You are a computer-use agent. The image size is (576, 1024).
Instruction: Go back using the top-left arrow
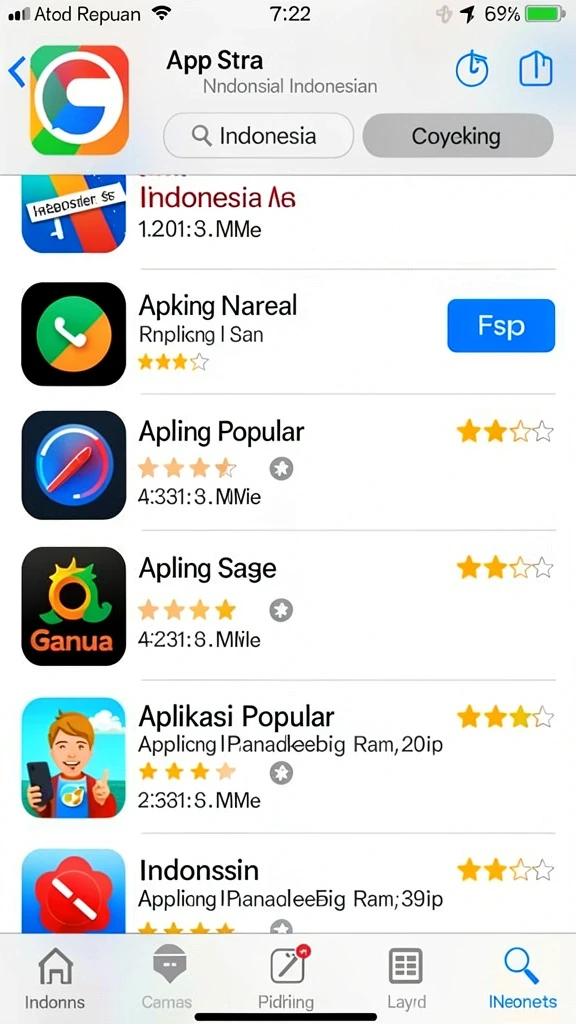(16, 71)
